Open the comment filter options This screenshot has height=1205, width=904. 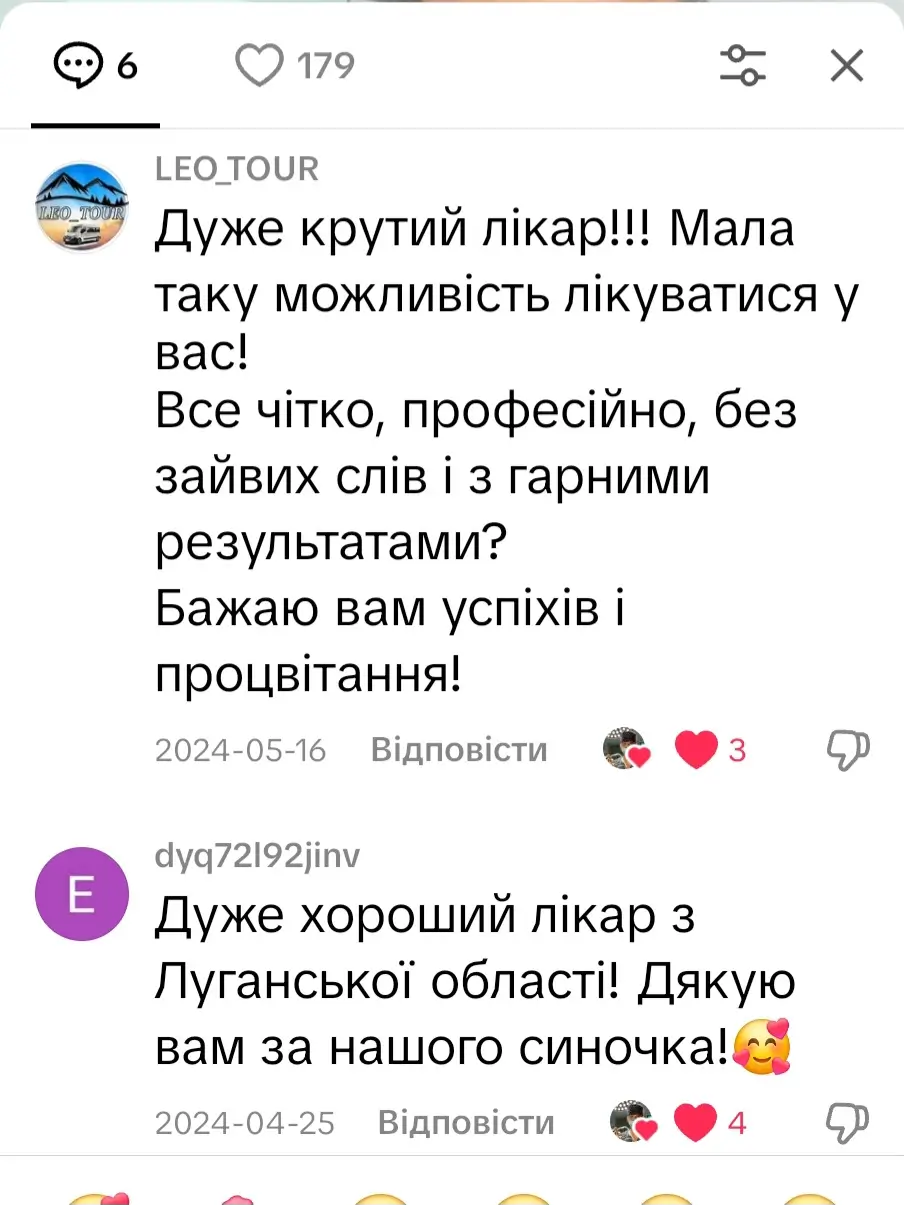[743, 66]
